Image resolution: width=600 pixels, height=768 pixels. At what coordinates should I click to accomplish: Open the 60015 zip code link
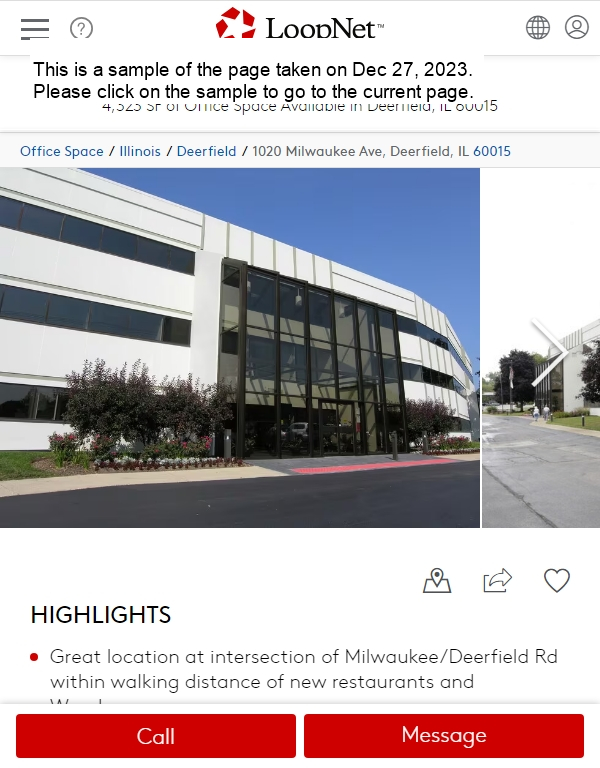click(492, 151)
